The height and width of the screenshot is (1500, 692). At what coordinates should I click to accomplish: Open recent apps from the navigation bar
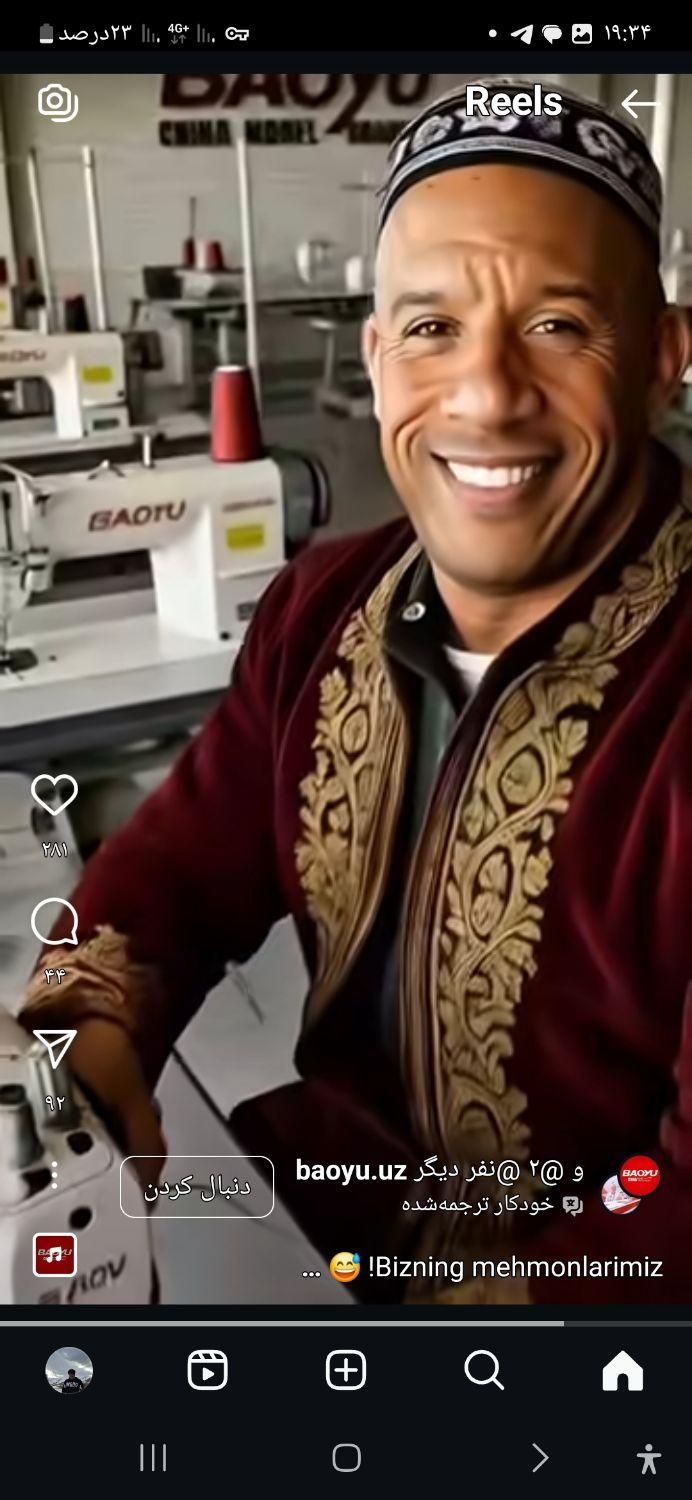tap(153, 1458)
